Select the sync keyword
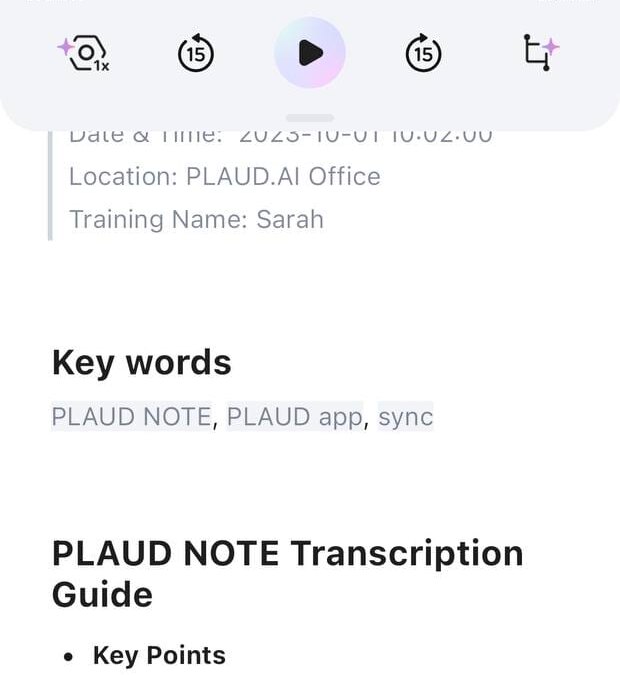This screenshot has height=675, width=620. tap(405, 416)
